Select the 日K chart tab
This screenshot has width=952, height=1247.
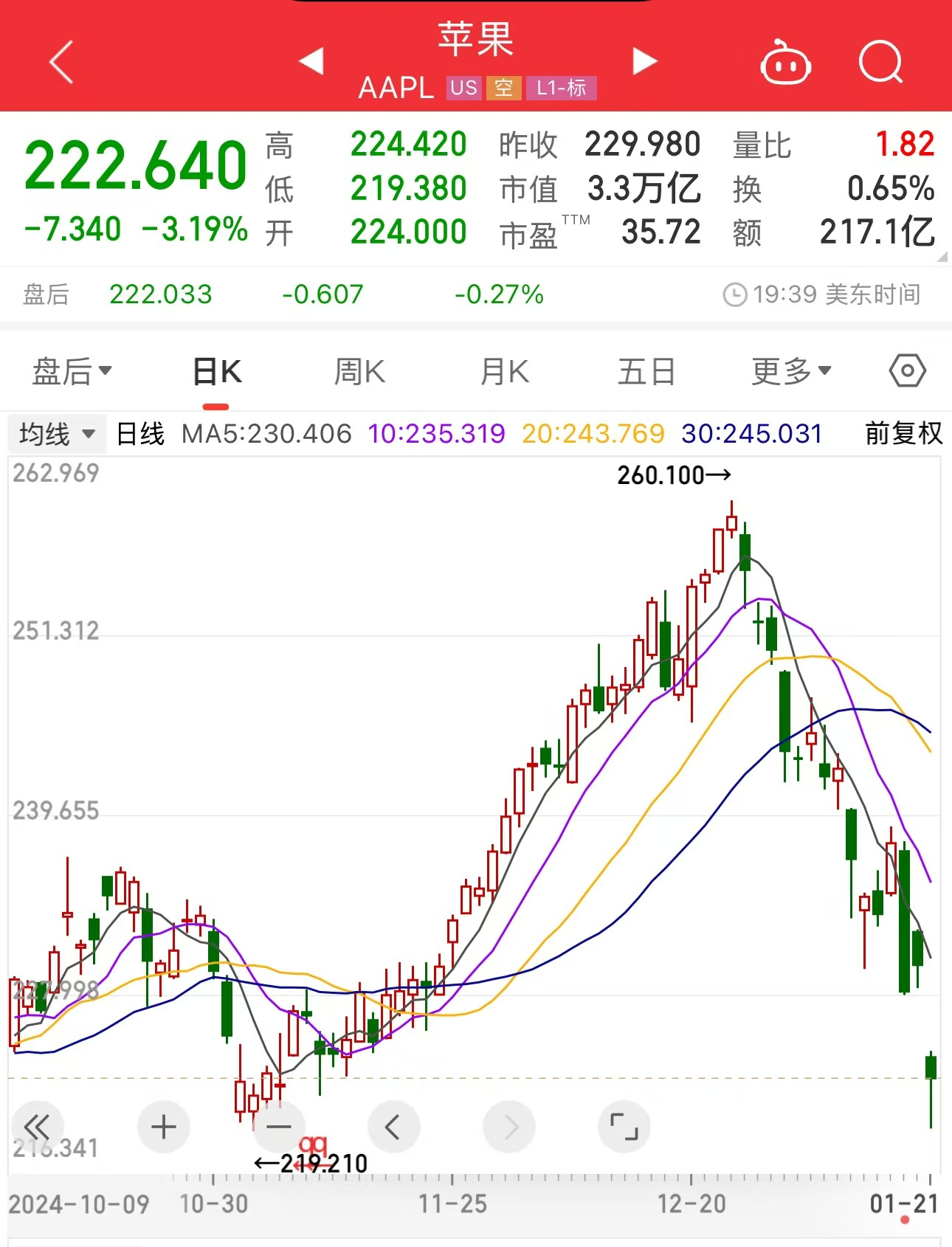click(217, 372)
